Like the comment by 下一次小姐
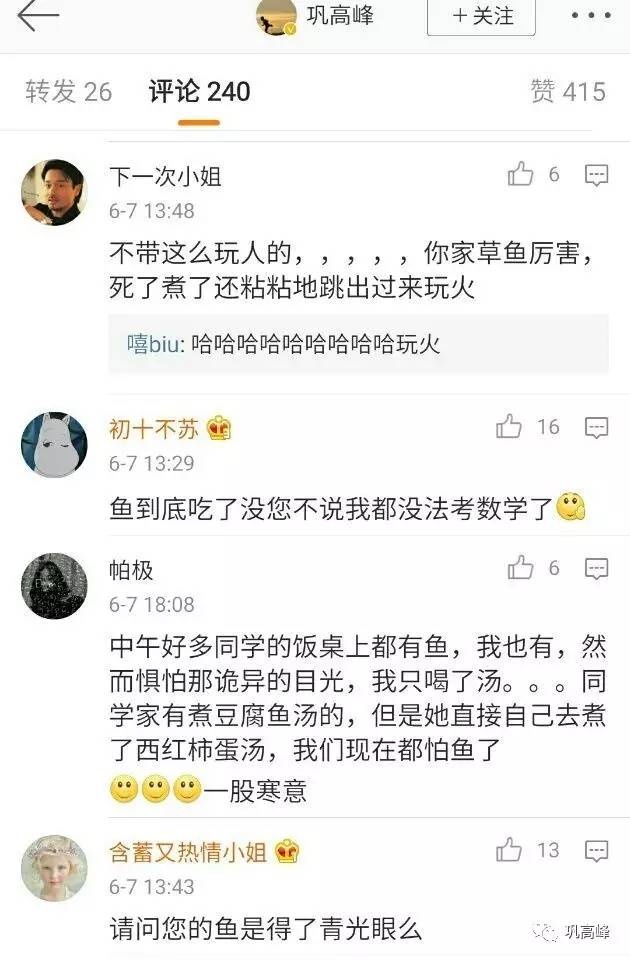 coord(521,175)
